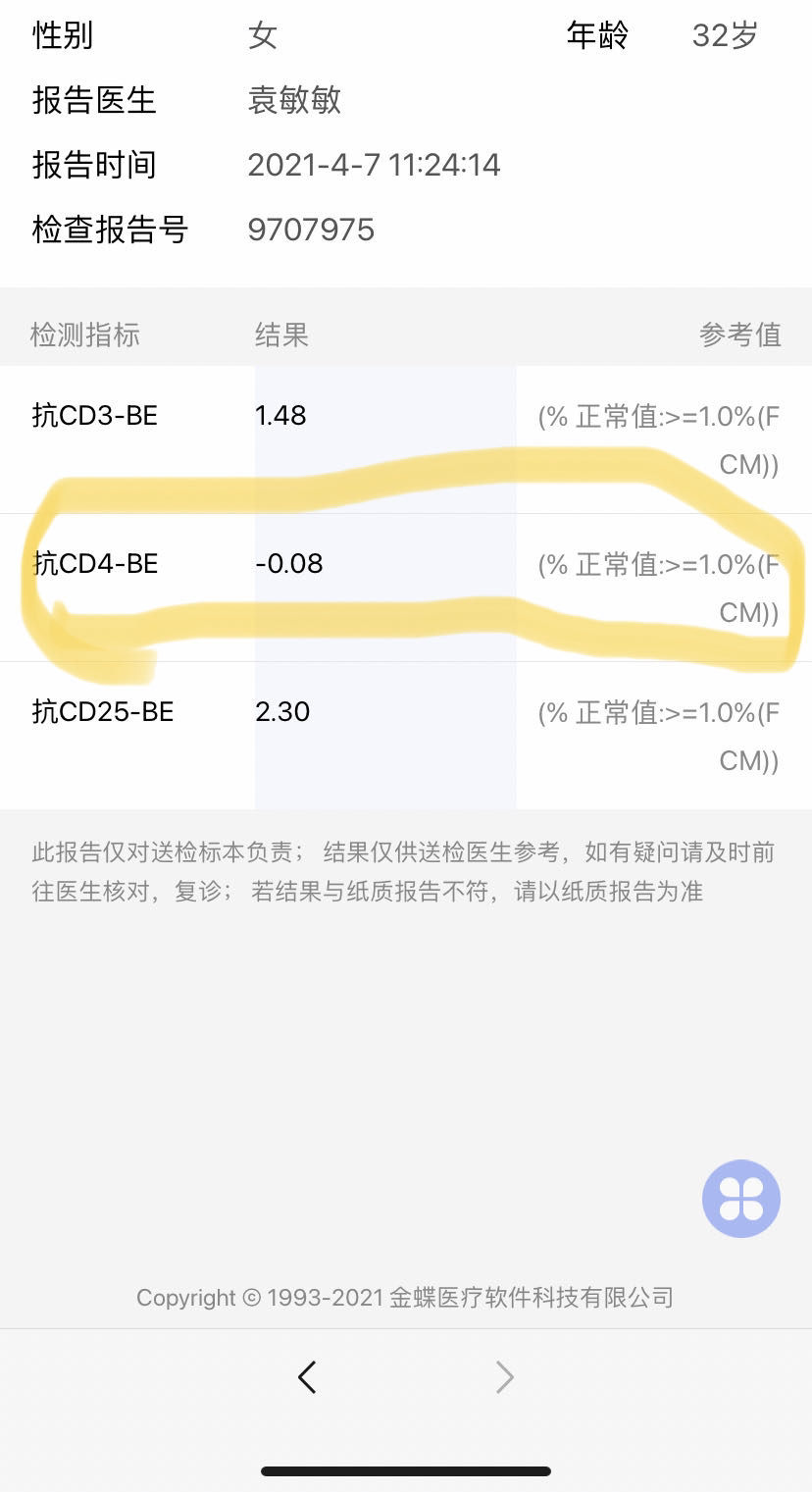The height and width of the screenshot is (1492, 812).
Task: Tap the forward chevron for next report
Action: pos(504,1376)
